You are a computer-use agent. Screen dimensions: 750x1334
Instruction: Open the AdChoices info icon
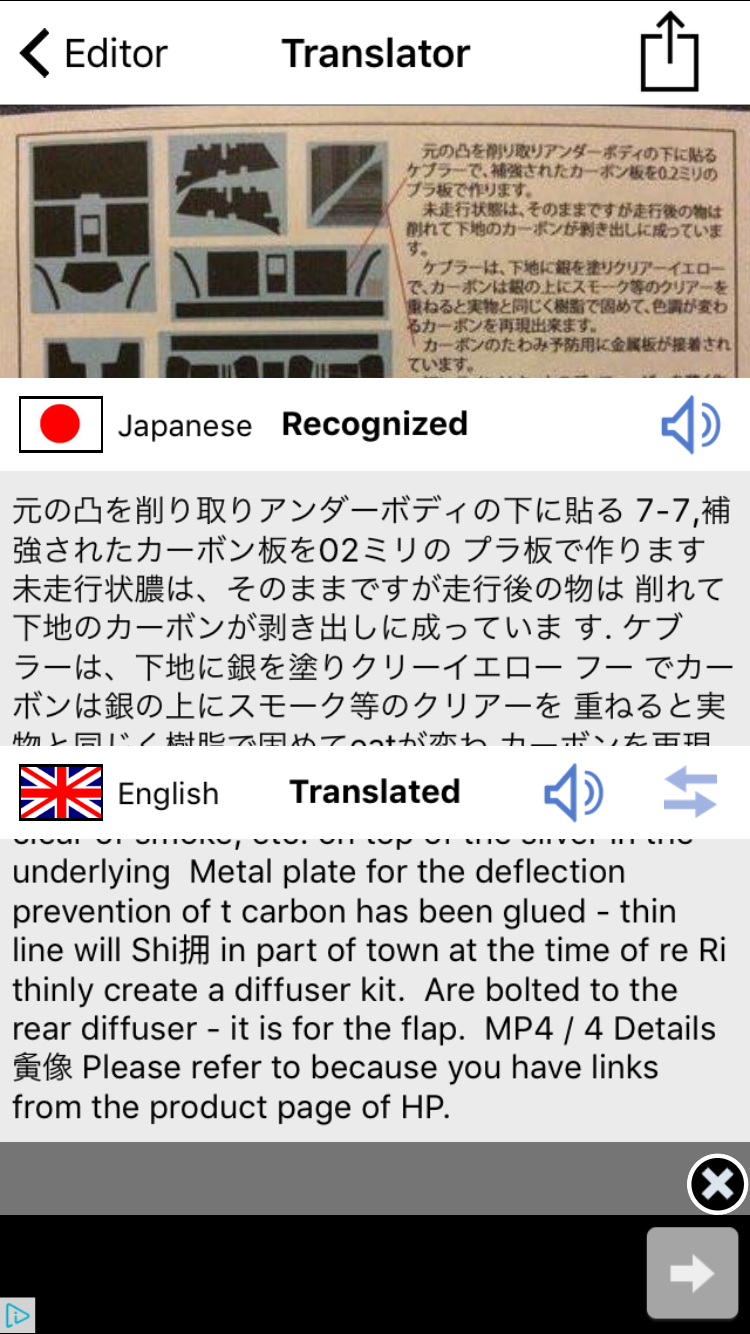[x=17, y=1315]
